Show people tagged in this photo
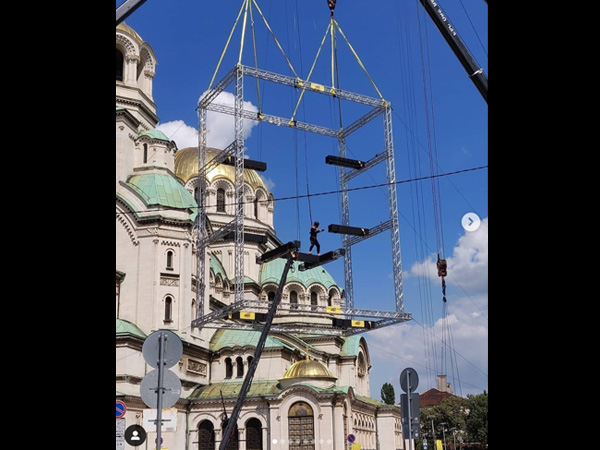600x450 pixels. [135, 435]
